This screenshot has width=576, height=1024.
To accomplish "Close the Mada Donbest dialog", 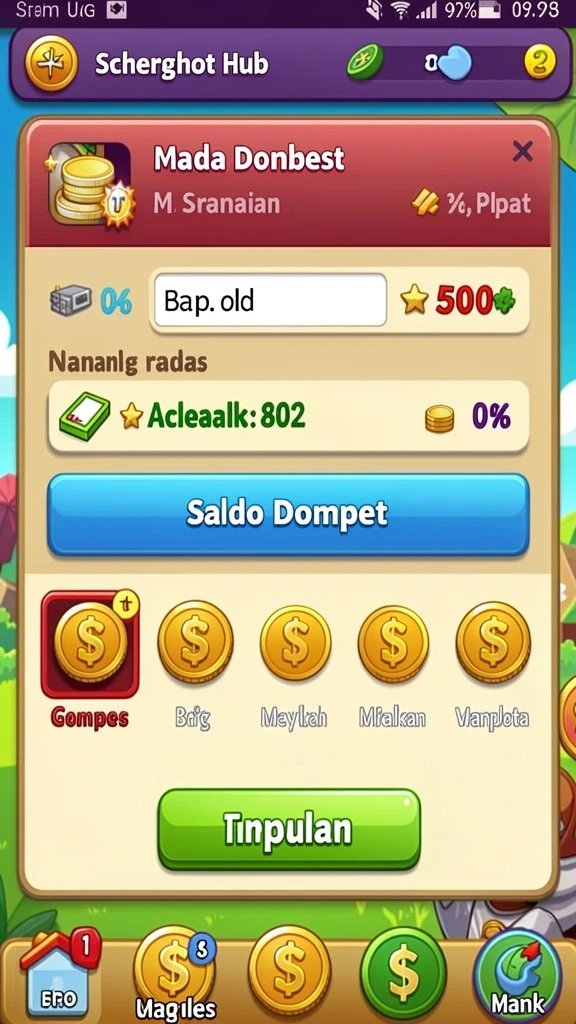I will point(522,152).
